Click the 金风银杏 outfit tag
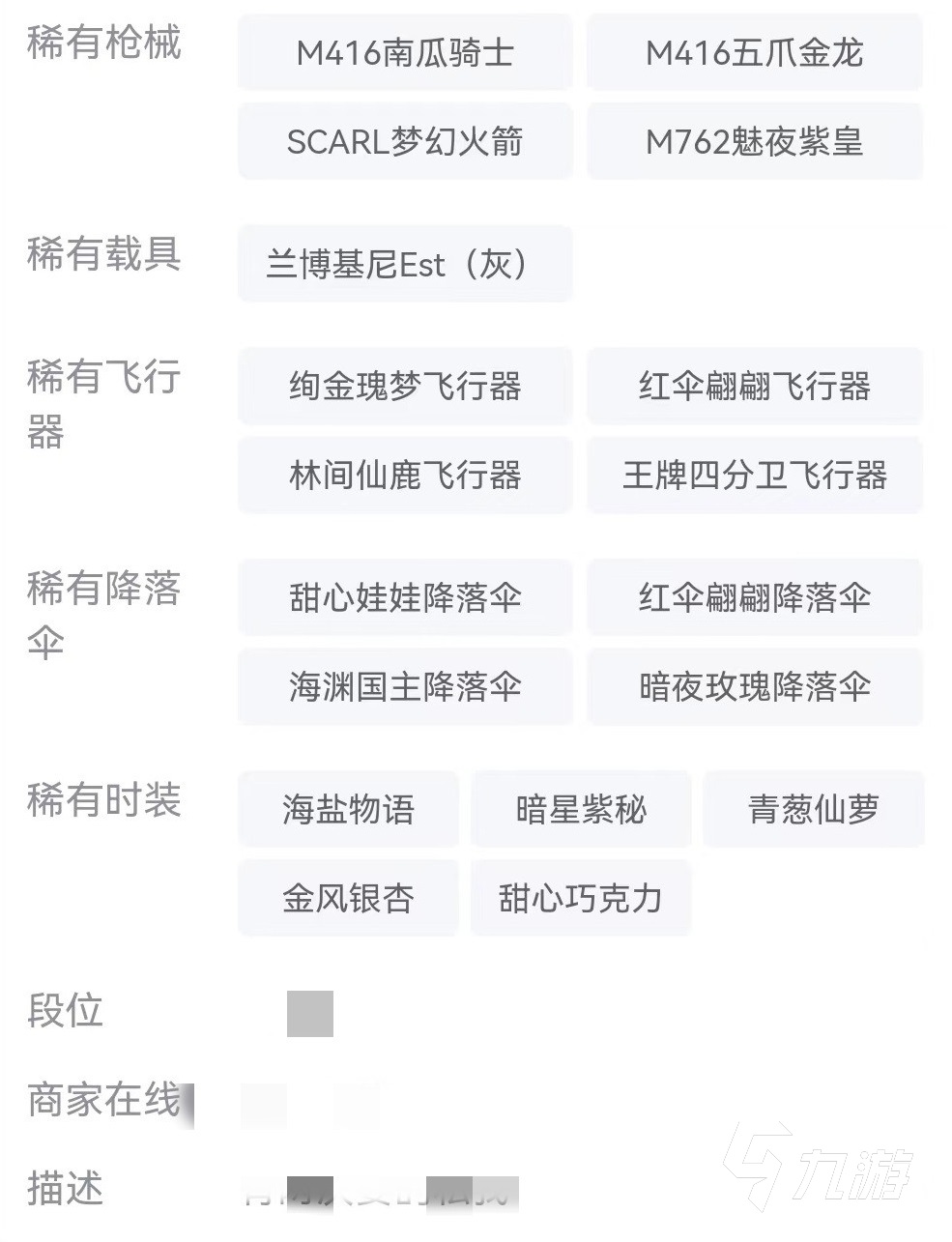 click(347, 898)
